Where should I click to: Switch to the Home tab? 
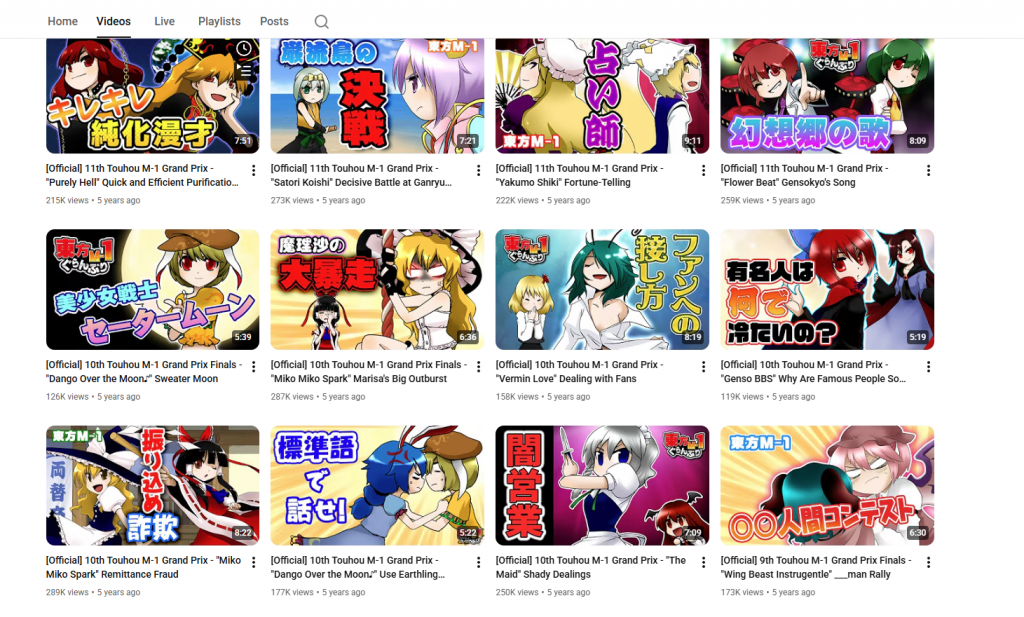coord(63,21)
